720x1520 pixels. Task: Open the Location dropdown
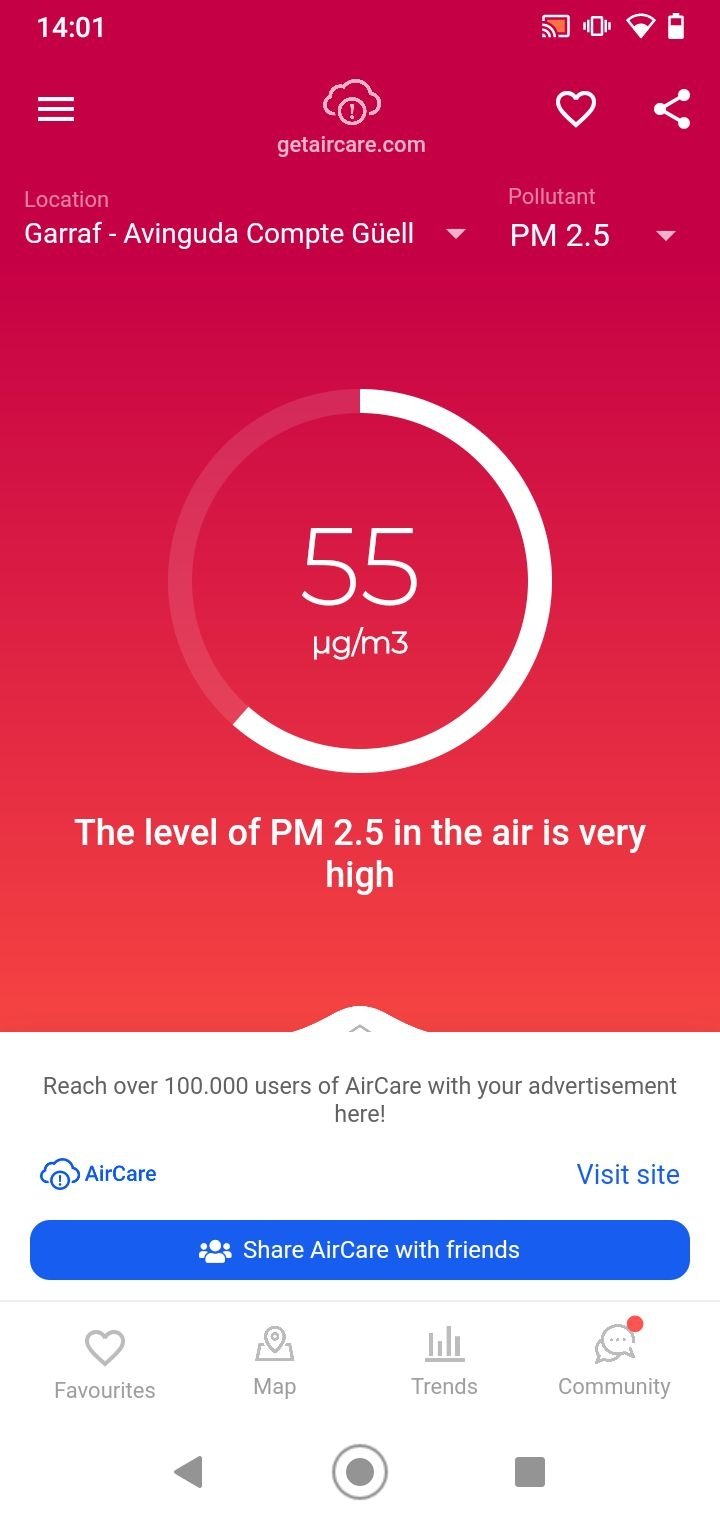coord(245,234)
